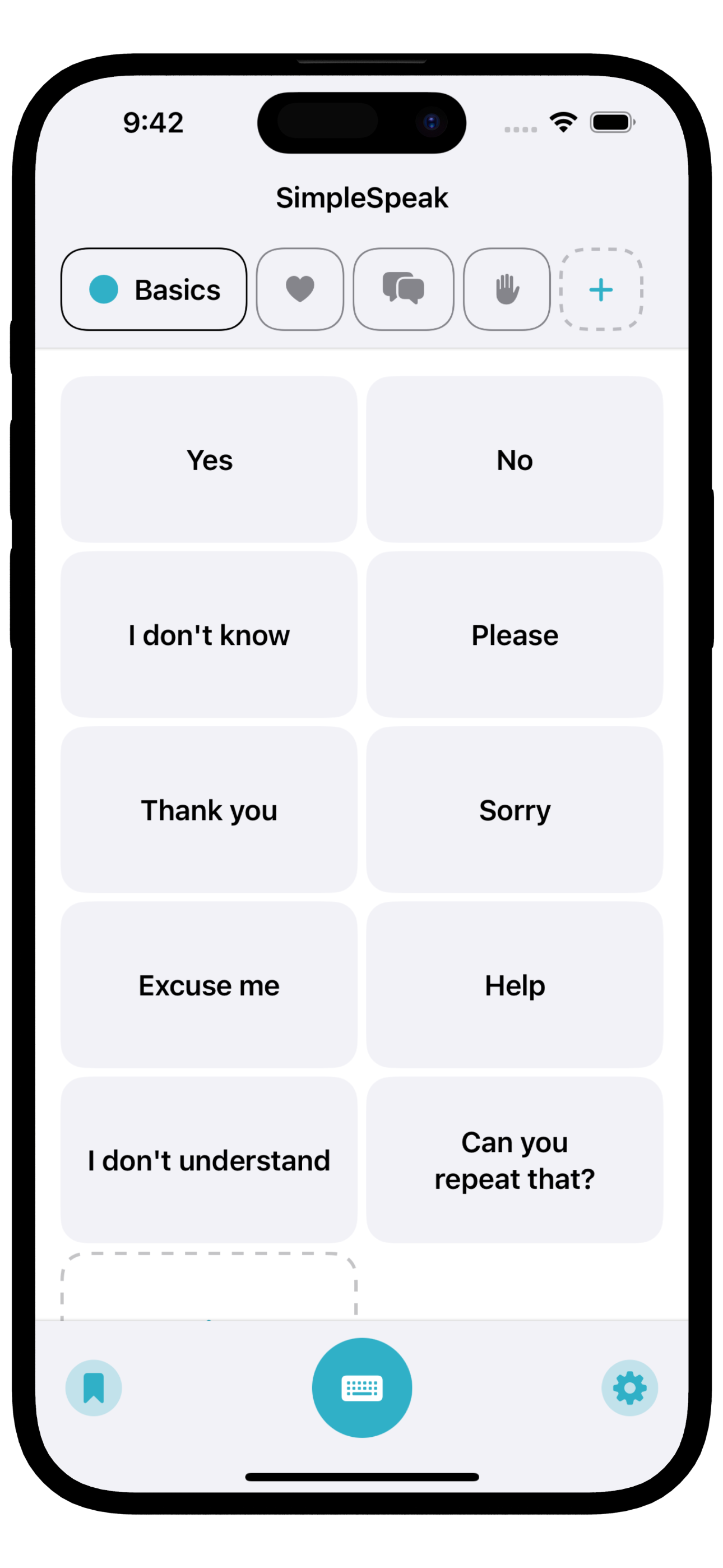
Task: Switch to the heart category tab
Action: coord(299,289)
